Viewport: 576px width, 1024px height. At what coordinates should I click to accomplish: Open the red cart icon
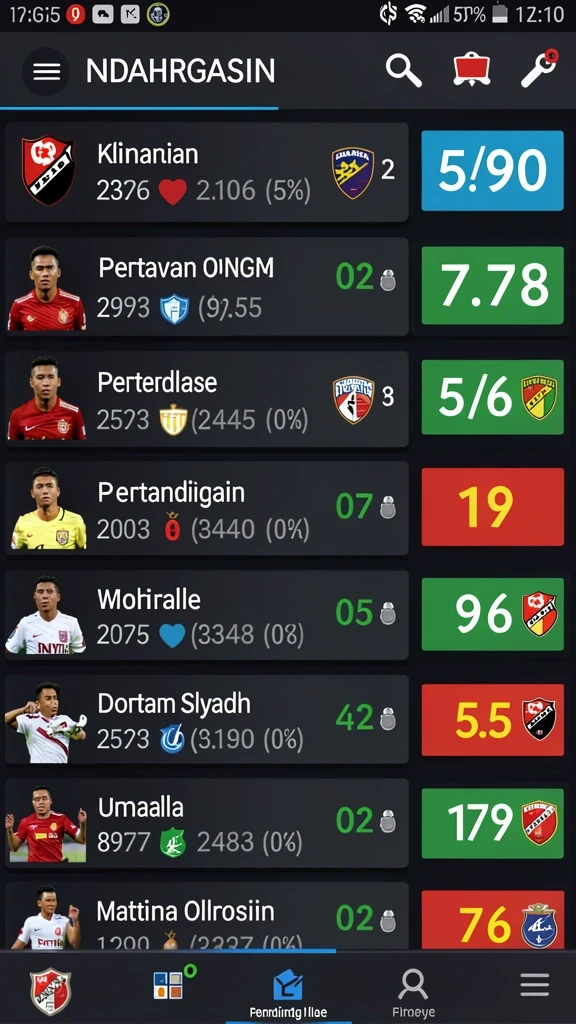coord(472,70)
